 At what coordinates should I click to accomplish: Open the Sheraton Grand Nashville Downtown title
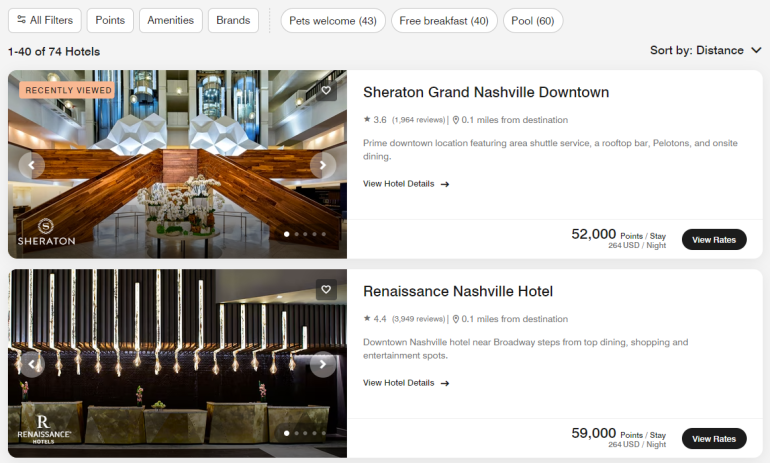click(x=486, y=92)
